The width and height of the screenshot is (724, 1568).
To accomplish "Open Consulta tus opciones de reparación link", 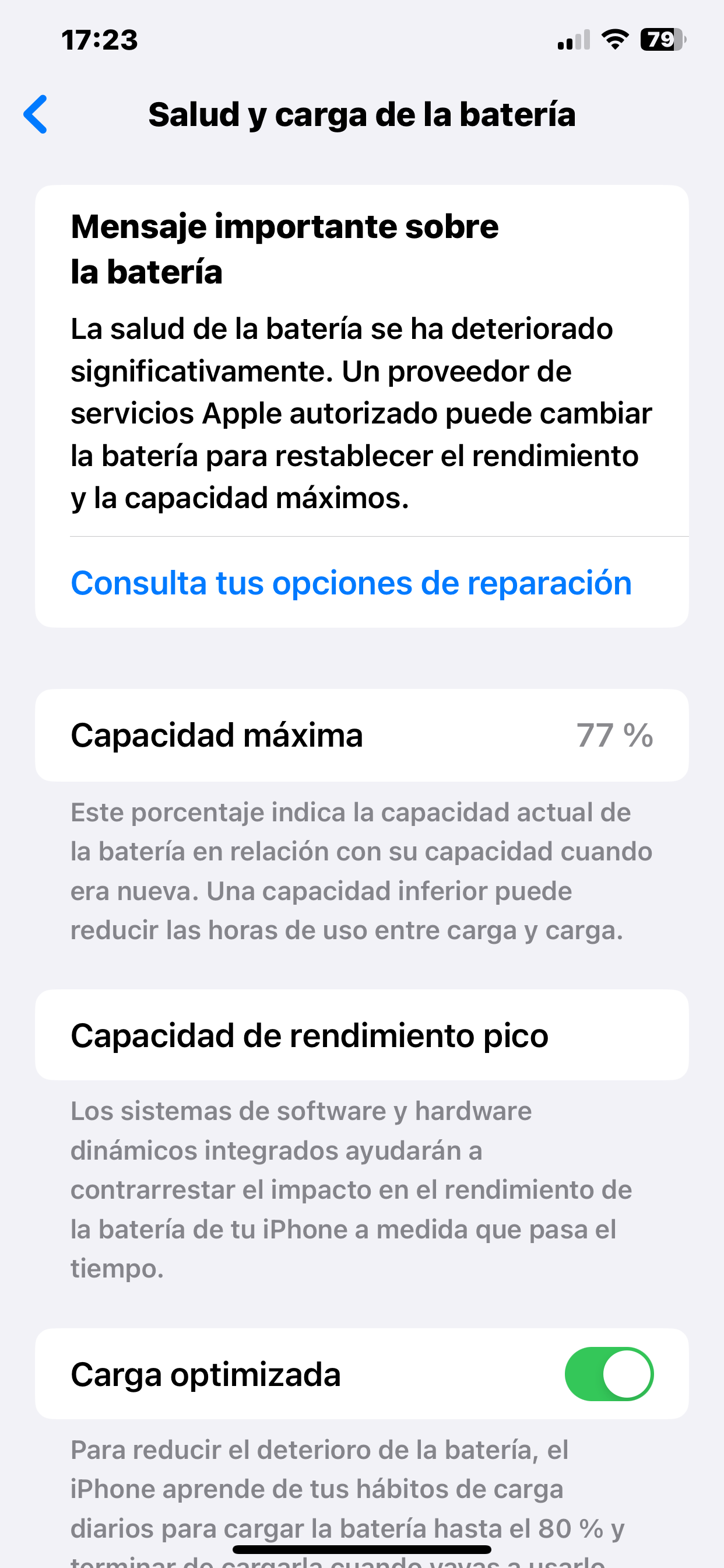I will tap(351, 583).
